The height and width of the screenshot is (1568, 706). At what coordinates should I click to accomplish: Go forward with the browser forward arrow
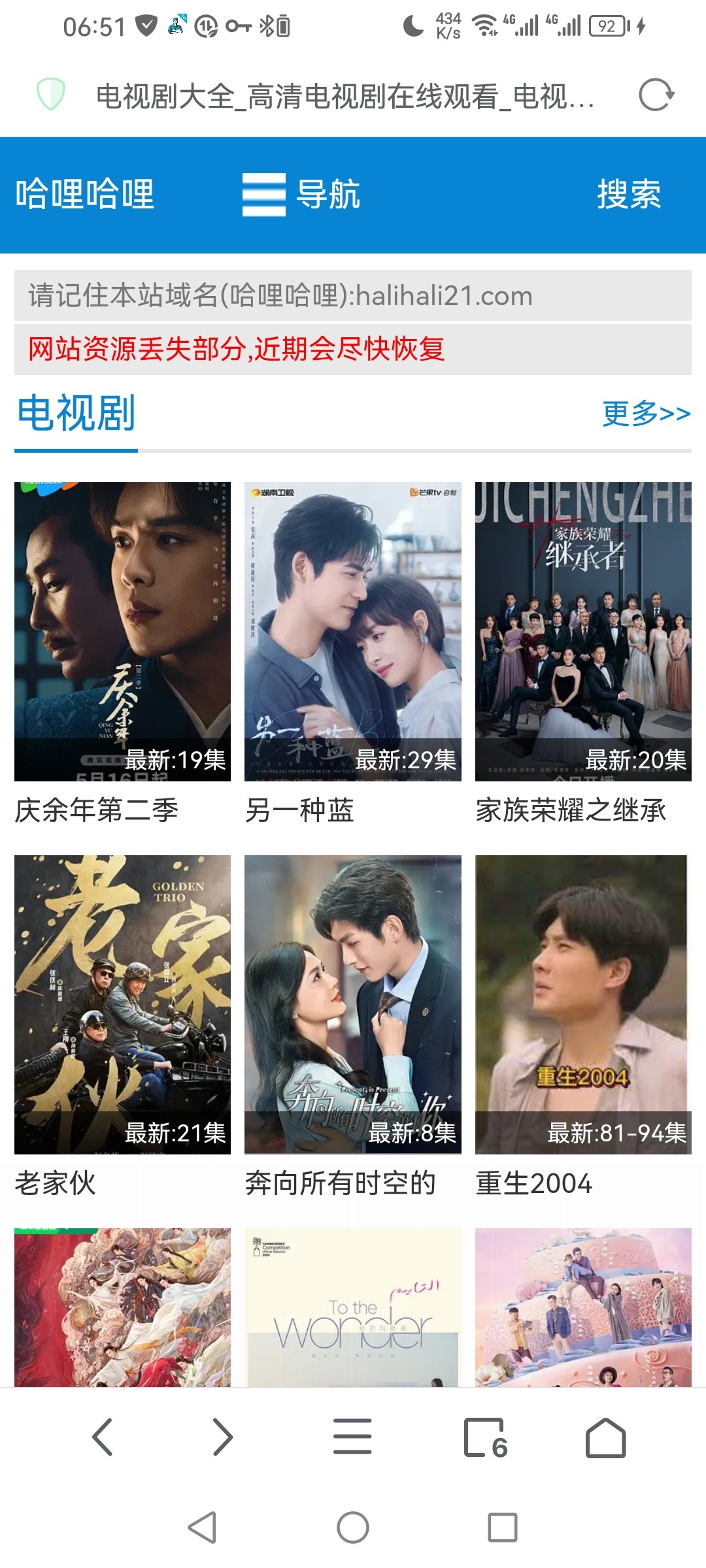click(223, 1437)
